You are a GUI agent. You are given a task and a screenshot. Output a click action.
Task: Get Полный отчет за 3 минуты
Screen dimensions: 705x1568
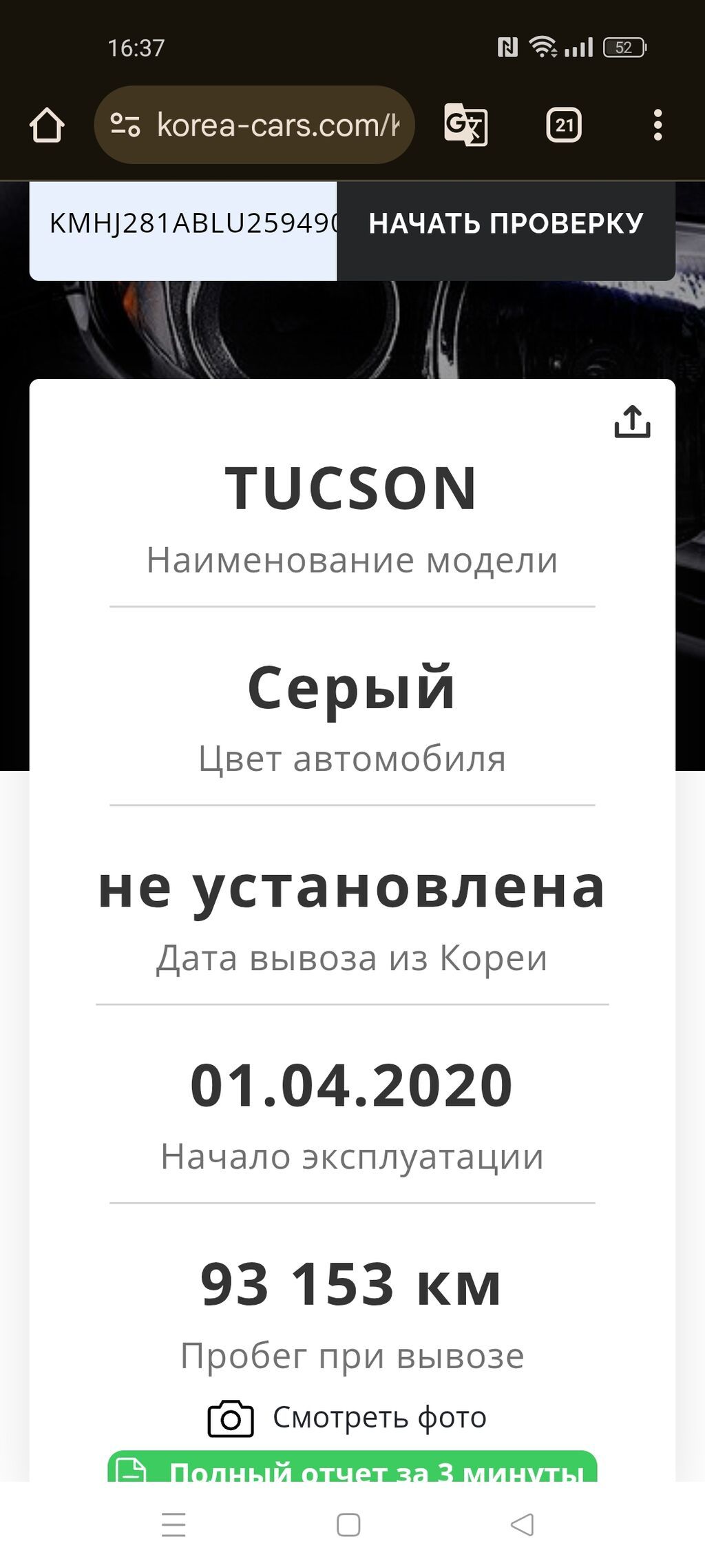[x=352, y=1467]
